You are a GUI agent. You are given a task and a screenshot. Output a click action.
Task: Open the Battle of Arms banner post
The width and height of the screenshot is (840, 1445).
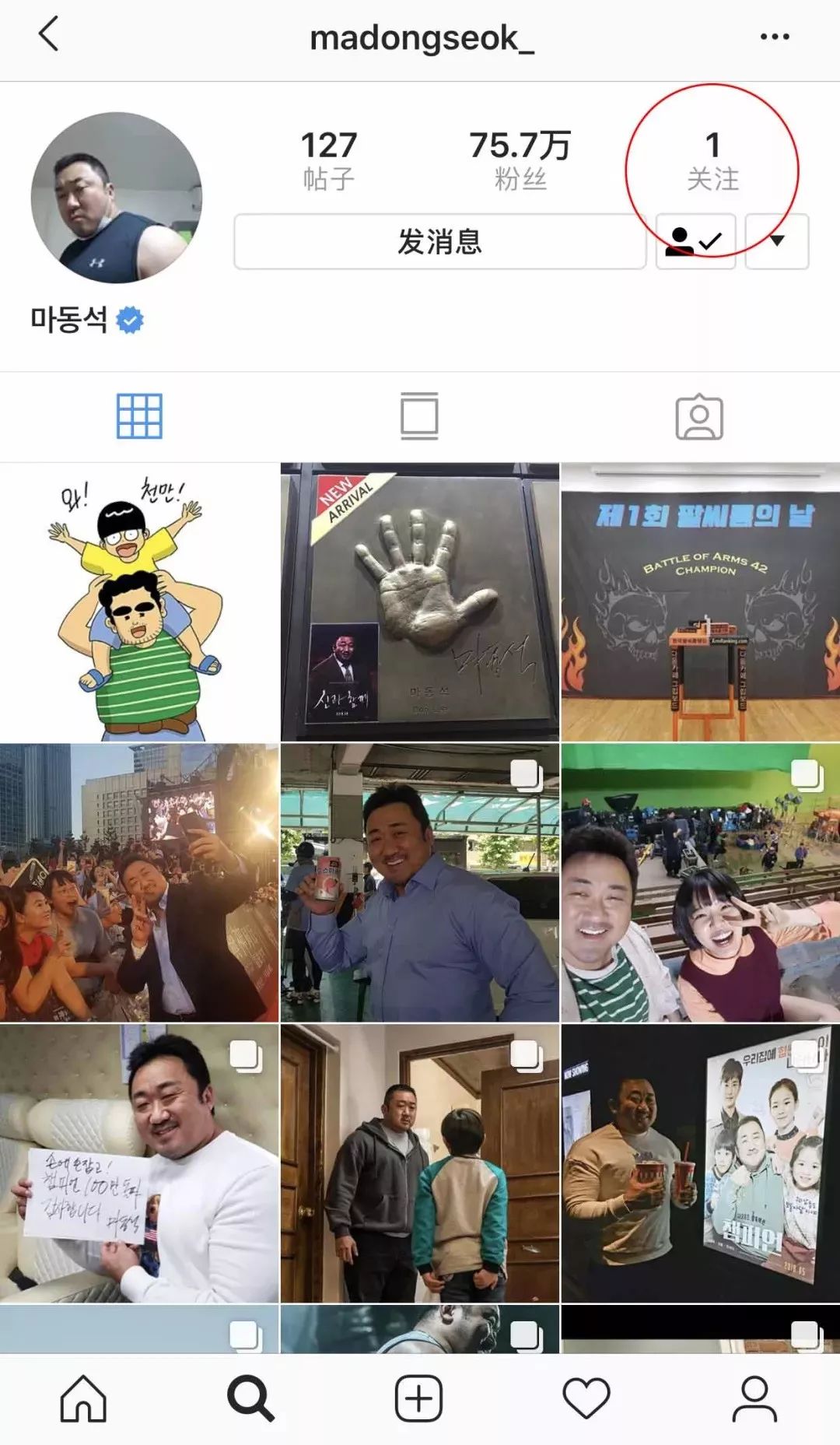[x=700, y=602]
